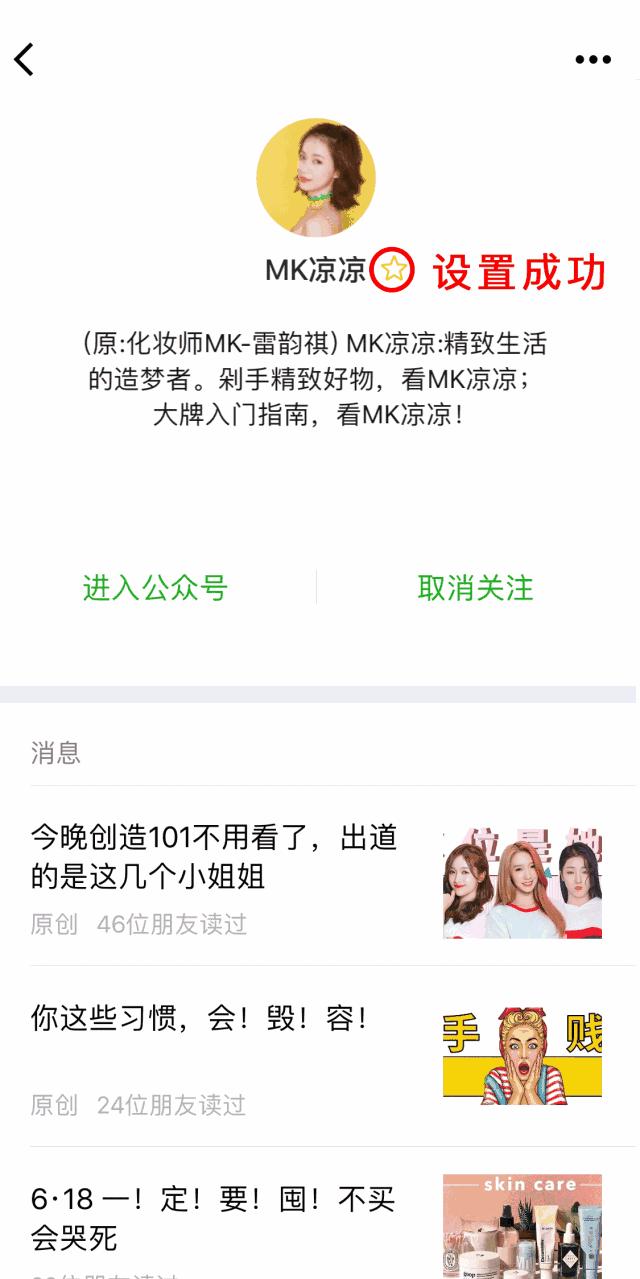
Task: Enter the official account via 进入公众号
Action: 155,588
